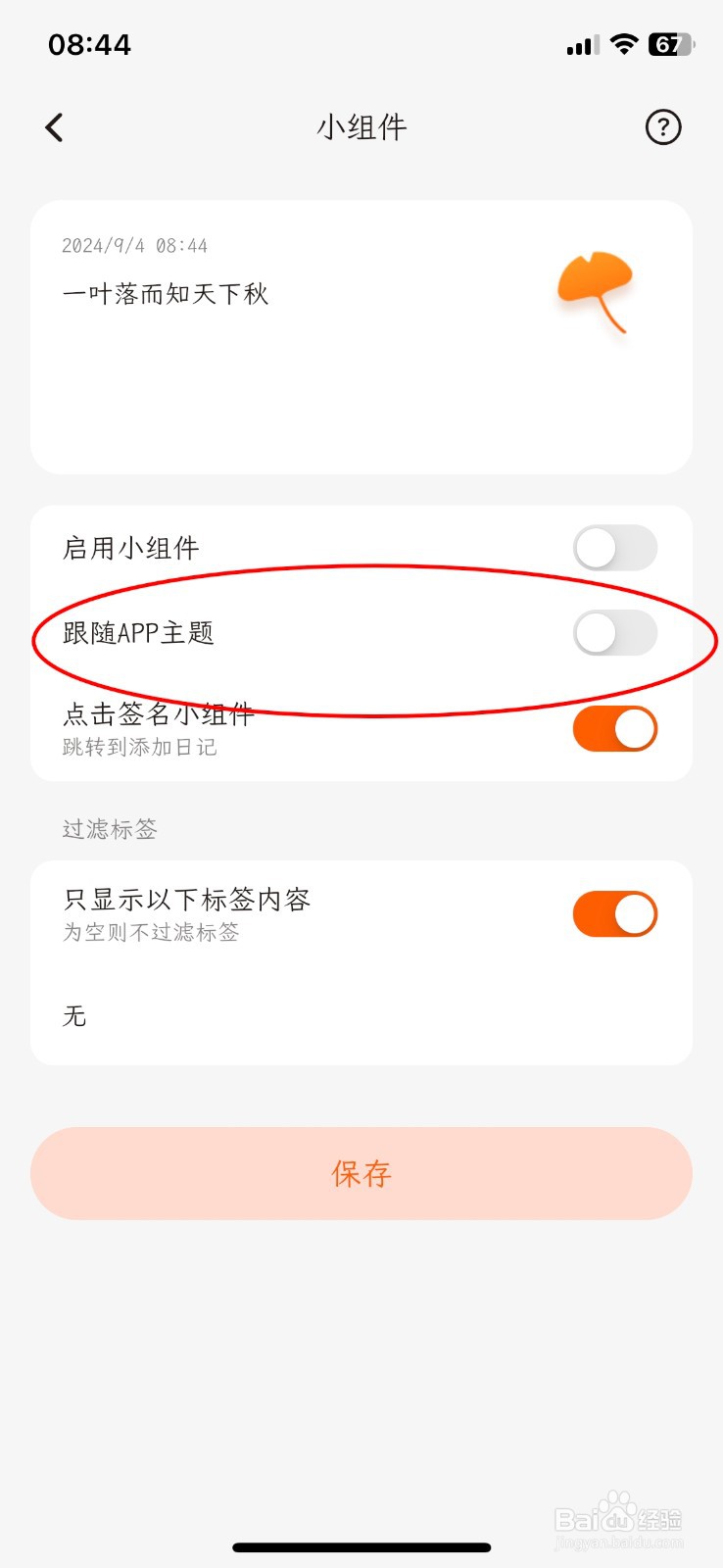Tap the 67% battery indicator
The width and height of the screenshot is (723, 1568).
click(x=668, y=43)
